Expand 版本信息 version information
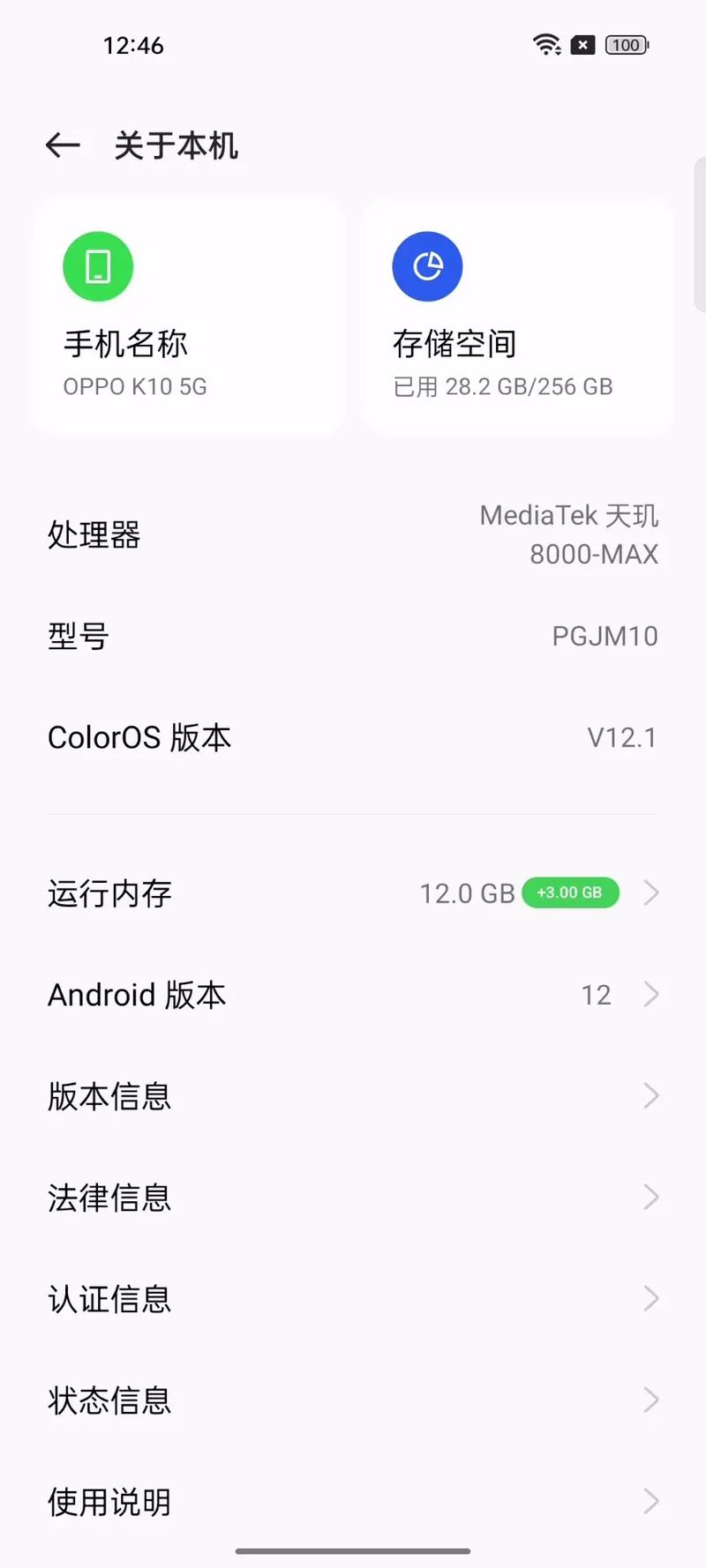 pyautogui.click(x=353, y=1096)
